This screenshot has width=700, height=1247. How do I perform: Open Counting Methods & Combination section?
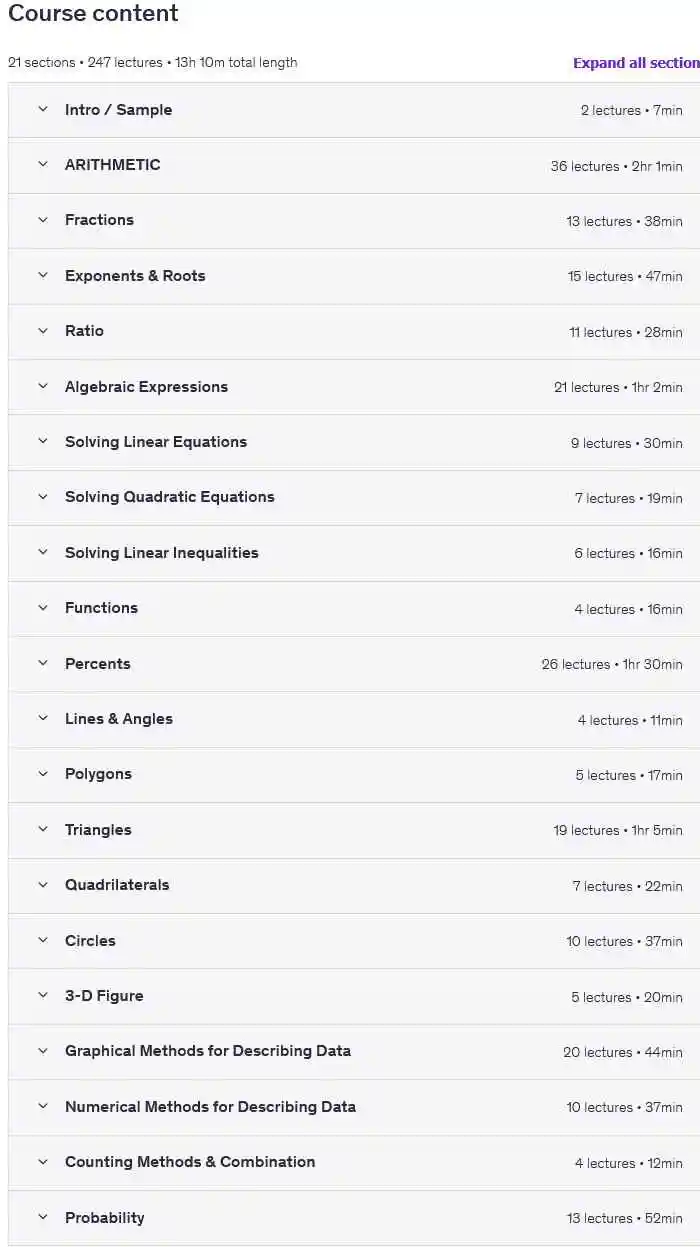tap(190, 1162)
